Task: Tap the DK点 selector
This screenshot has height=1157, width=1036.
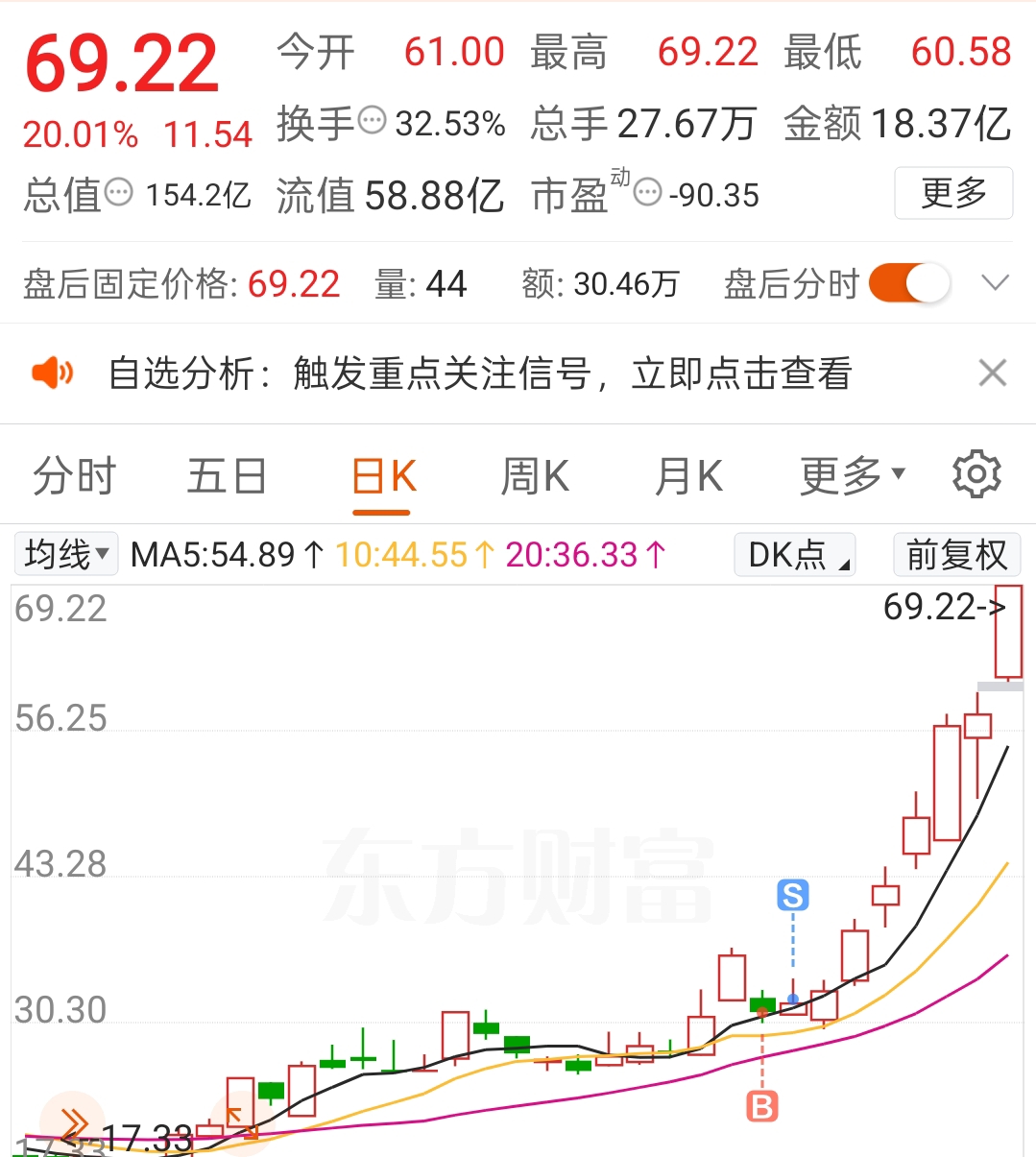Action: 794,555
